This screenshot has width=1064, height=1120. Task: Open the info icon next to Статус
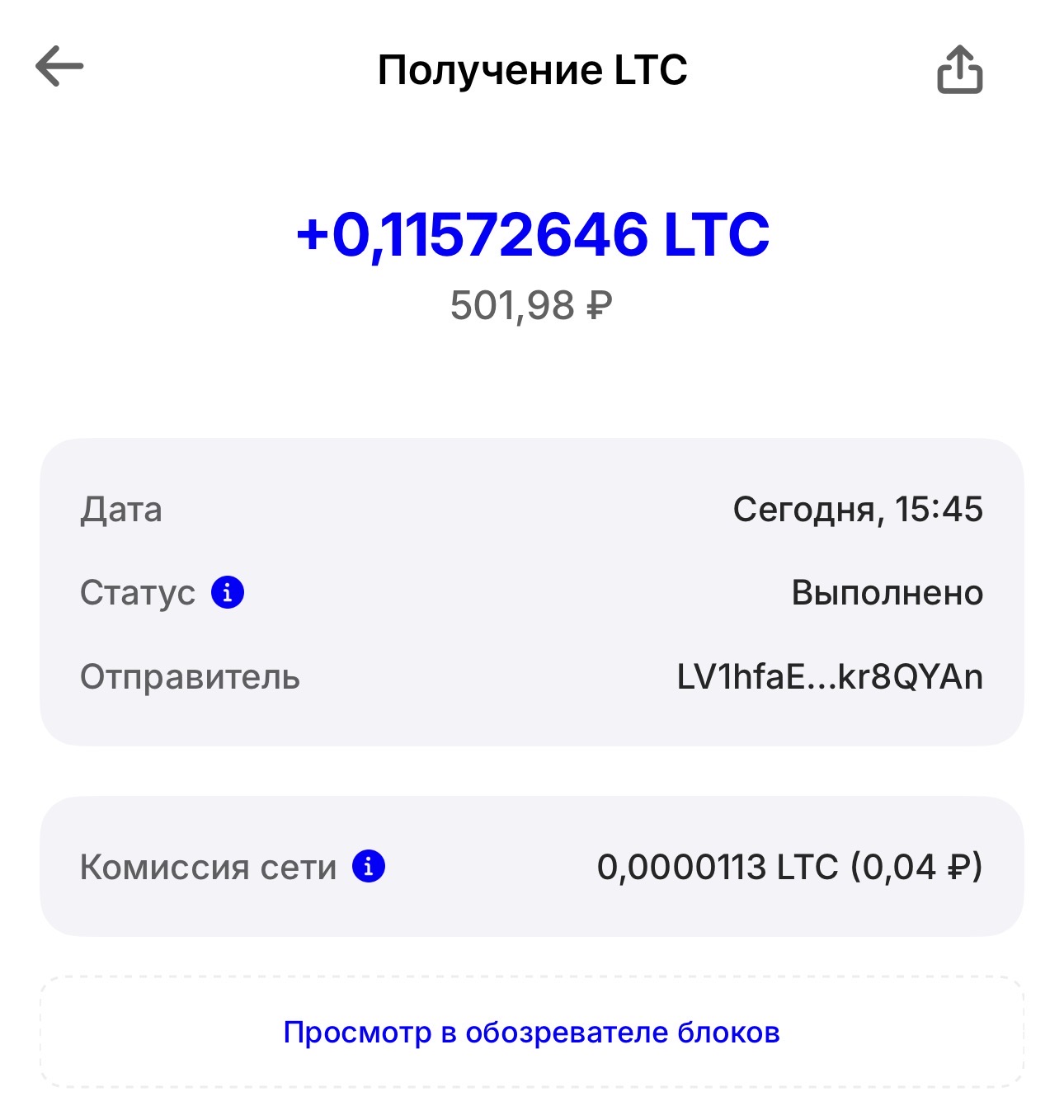point(228,592)
